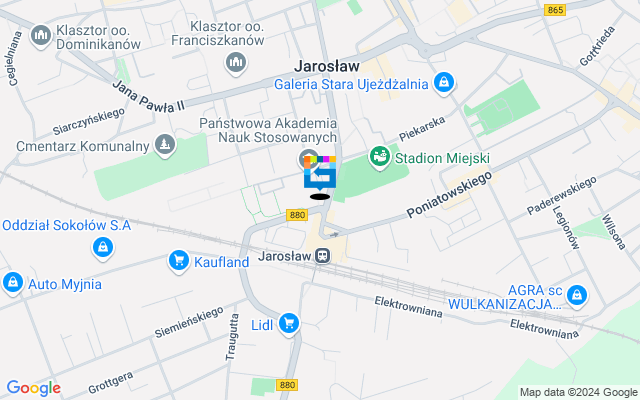Tap the custom marker at the map center
Screen dimensions: 640x400
coord(320,176)
